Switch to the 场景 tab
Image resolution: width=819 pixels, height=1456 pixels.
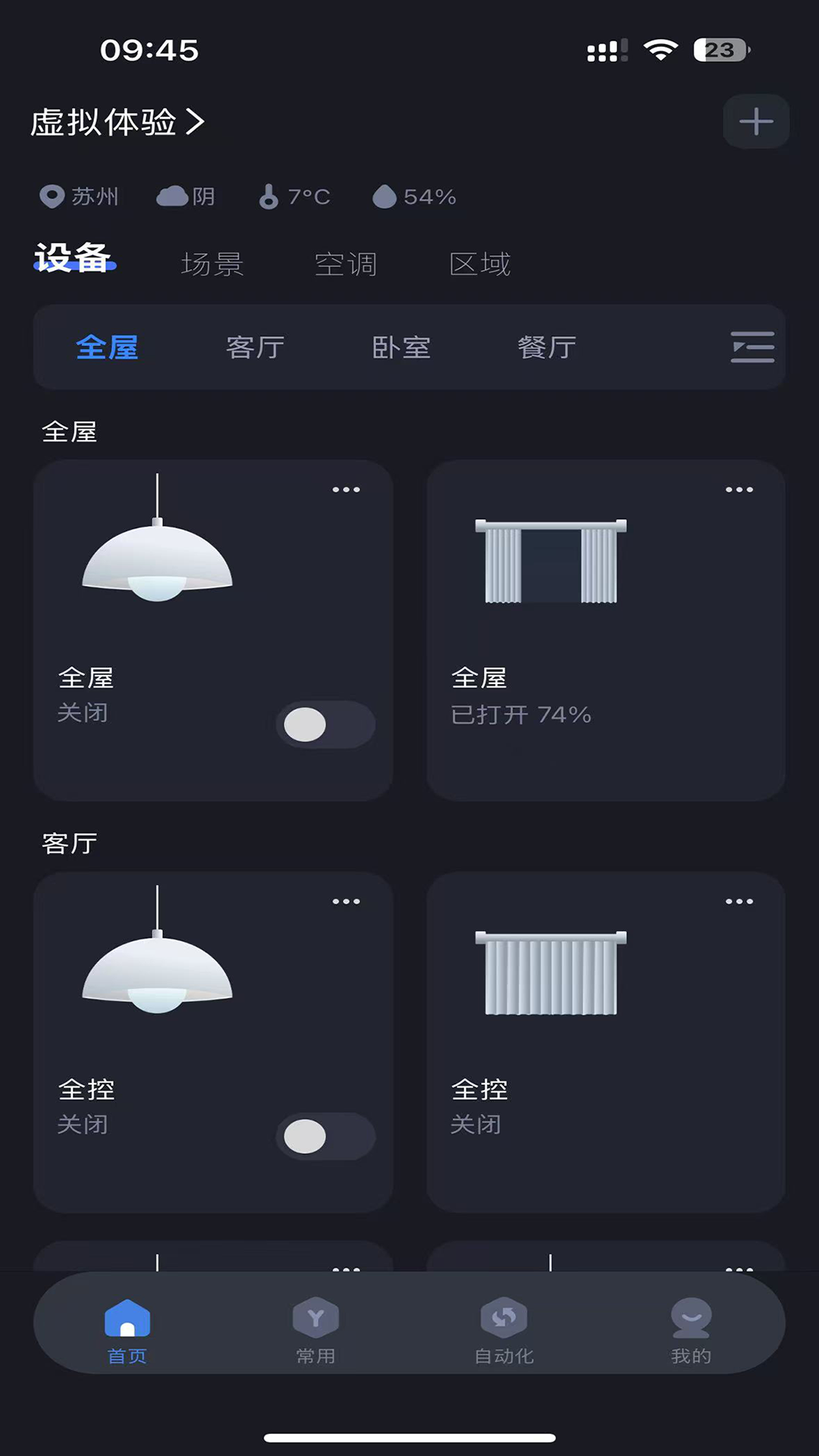[213, 264]
